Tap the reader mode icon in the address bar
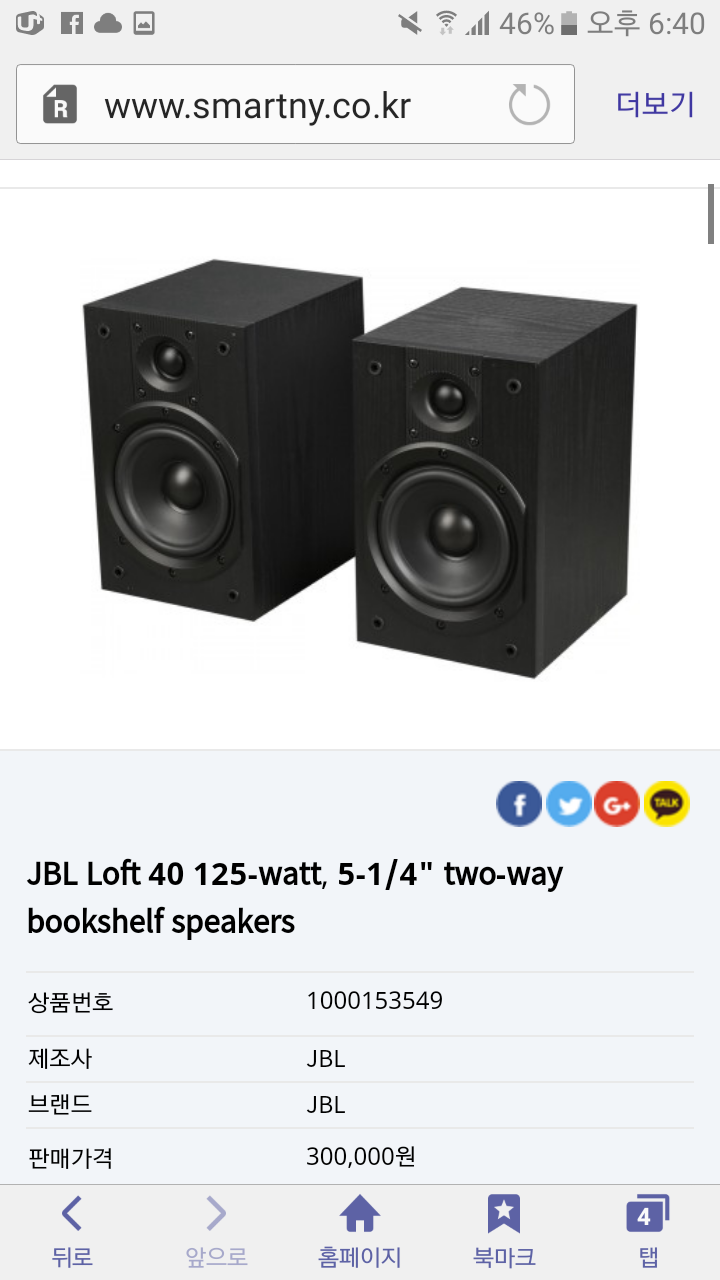 tap(60, 104)
